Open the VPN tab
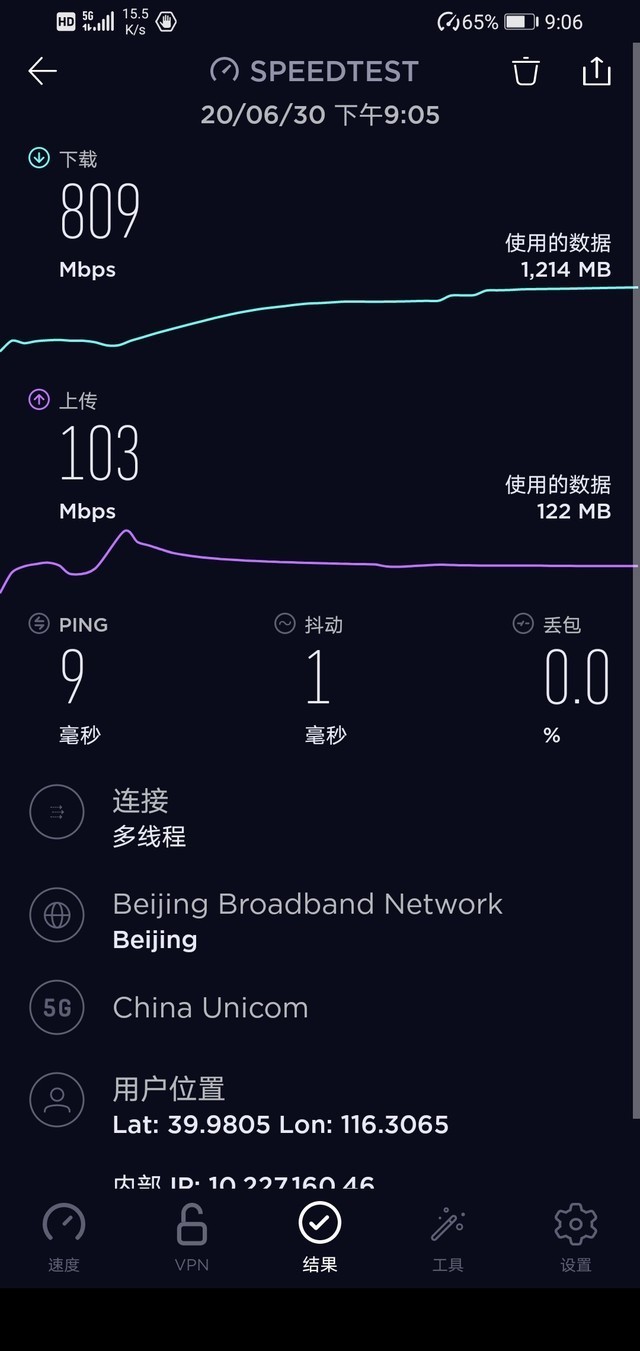This screenshot has height=1351, width=640. click(192, 1236)
